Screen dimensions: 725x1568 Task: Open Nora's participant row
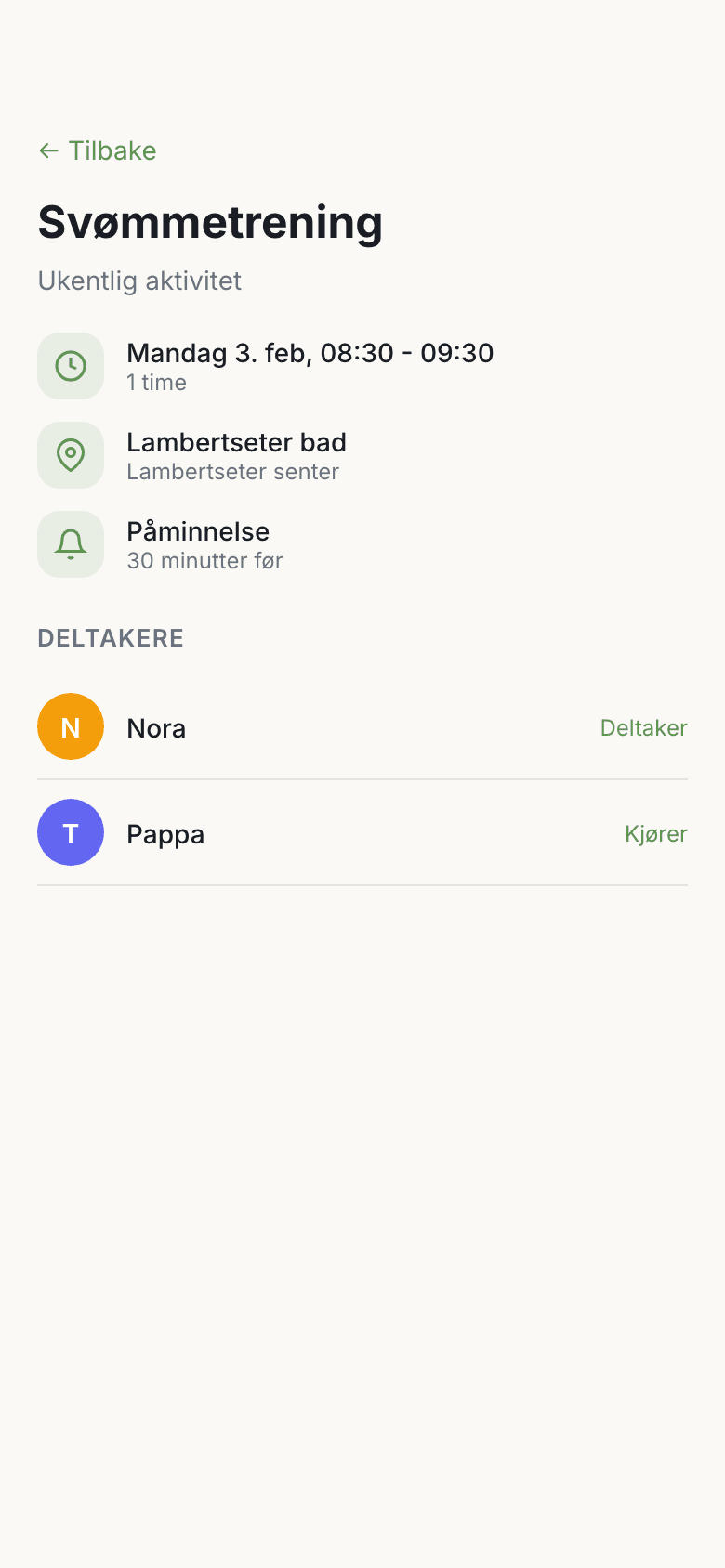(x=362, y=727)
